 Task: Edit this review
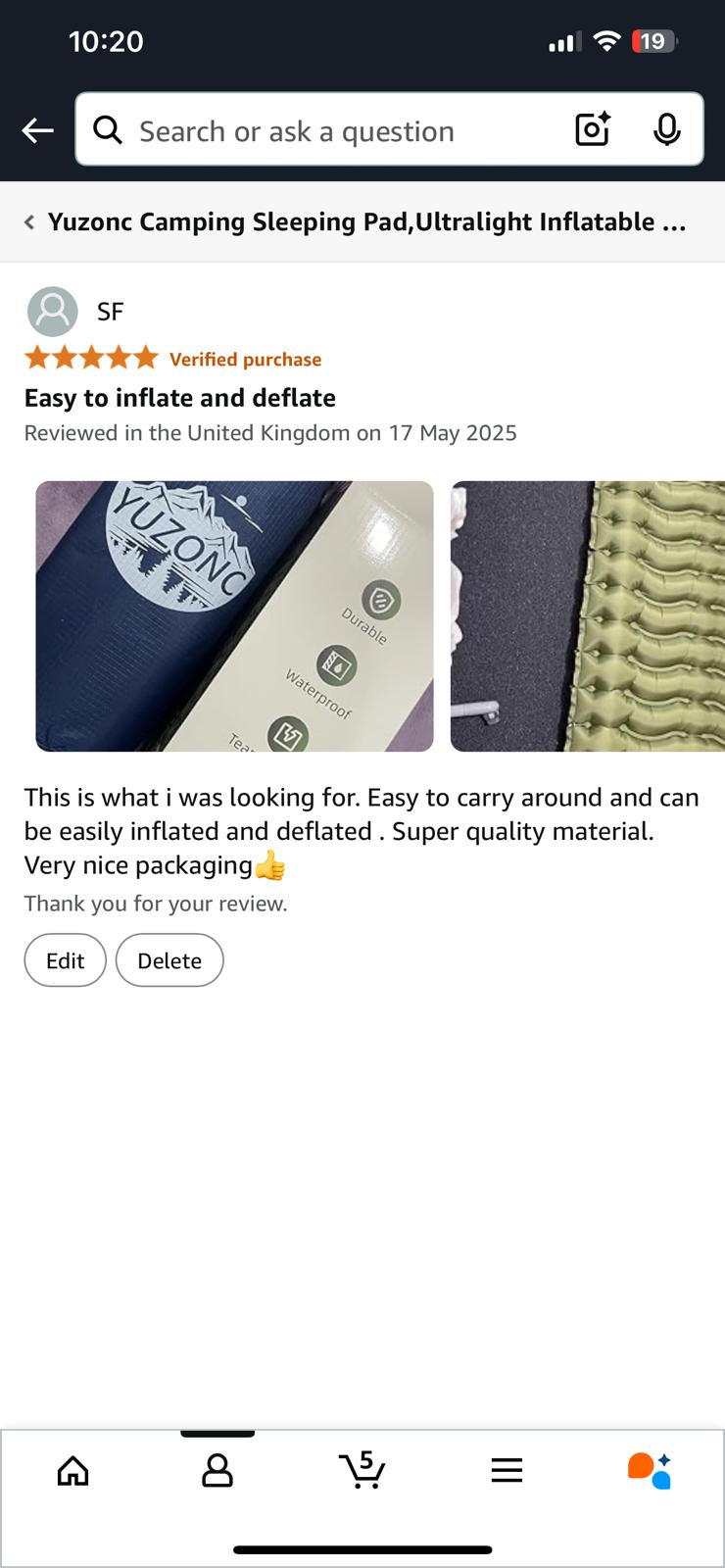(65, 960)
